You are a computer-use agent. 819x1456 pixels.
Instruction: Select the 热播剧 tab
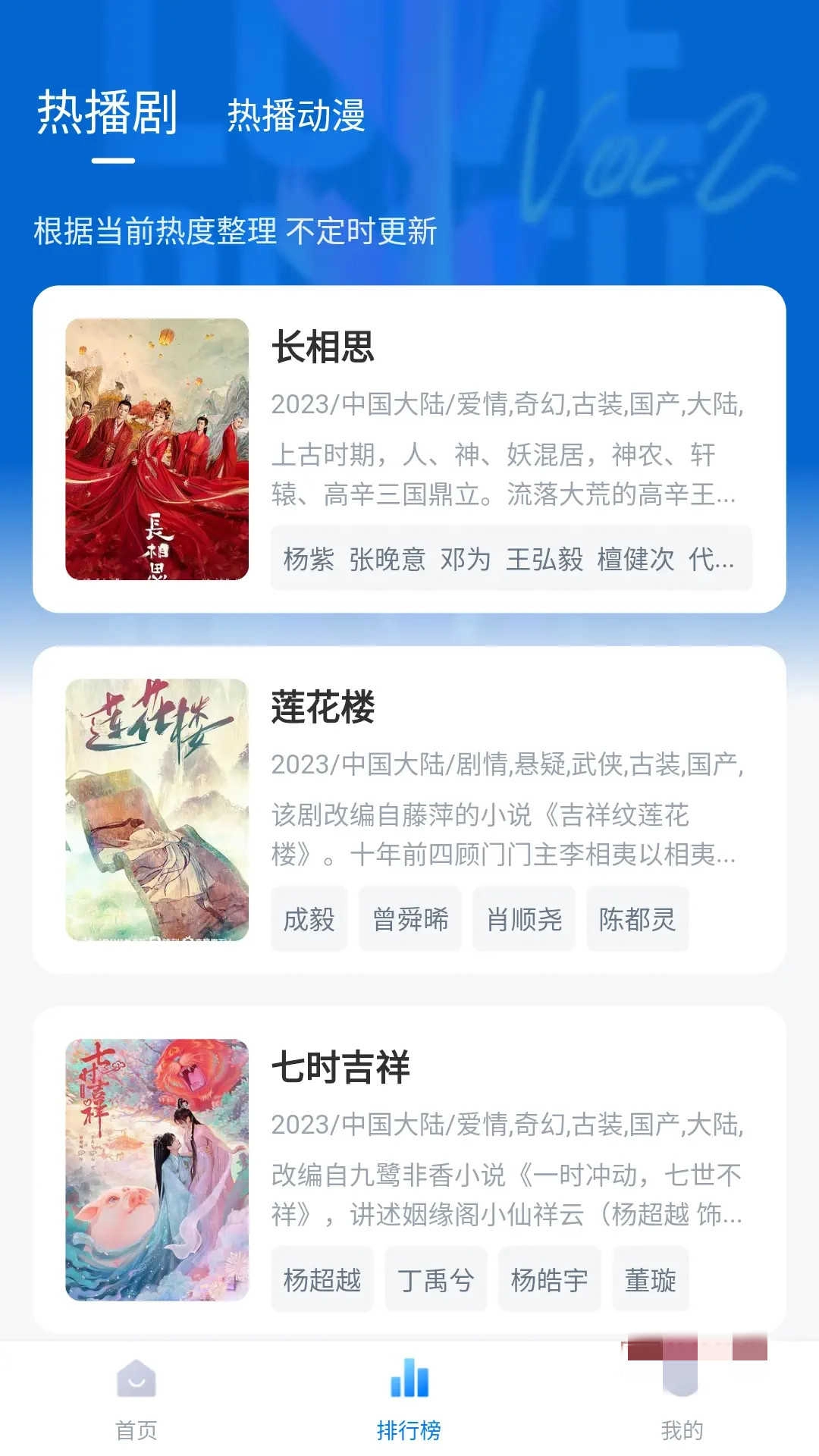pyautogui.click(x=108, y=114)
